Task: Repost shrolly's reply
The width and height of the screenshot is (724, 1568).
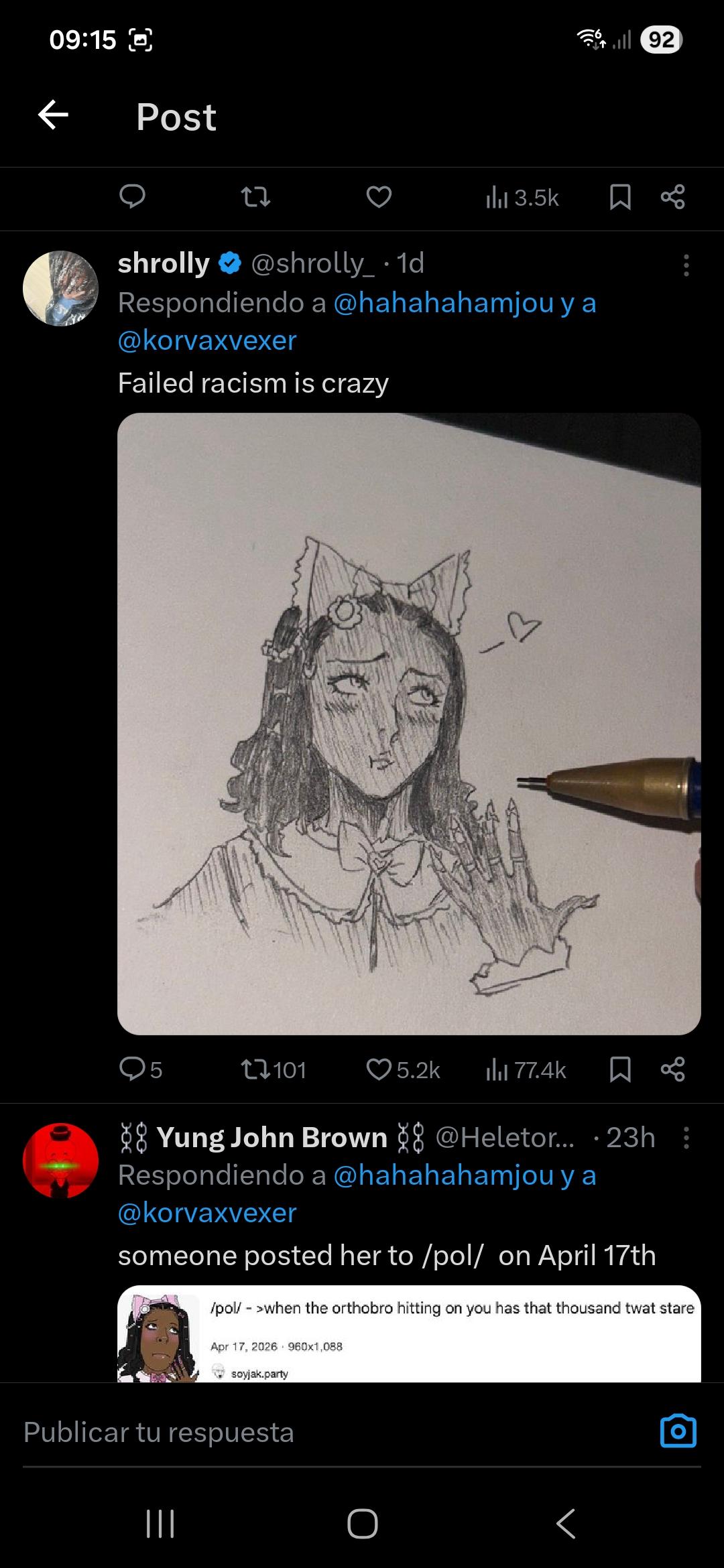Action: tap(255, 1069)
